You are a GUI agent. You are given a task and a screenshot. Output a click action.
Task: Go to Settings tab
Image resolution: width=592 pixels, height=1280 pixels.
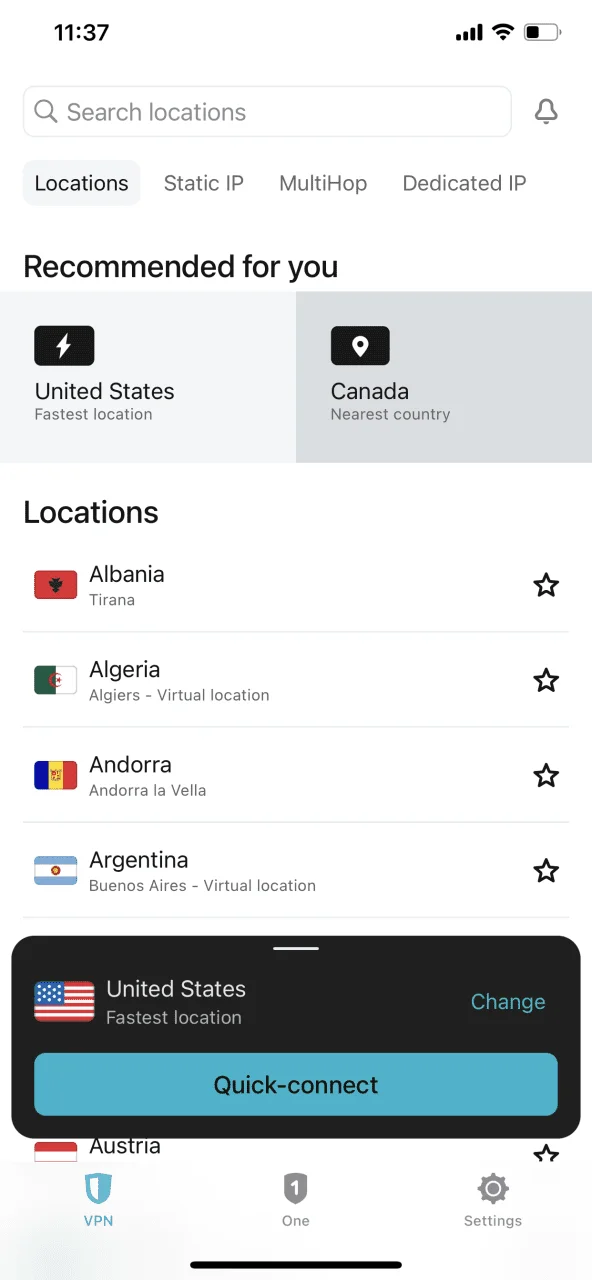tap(493, 1200)
